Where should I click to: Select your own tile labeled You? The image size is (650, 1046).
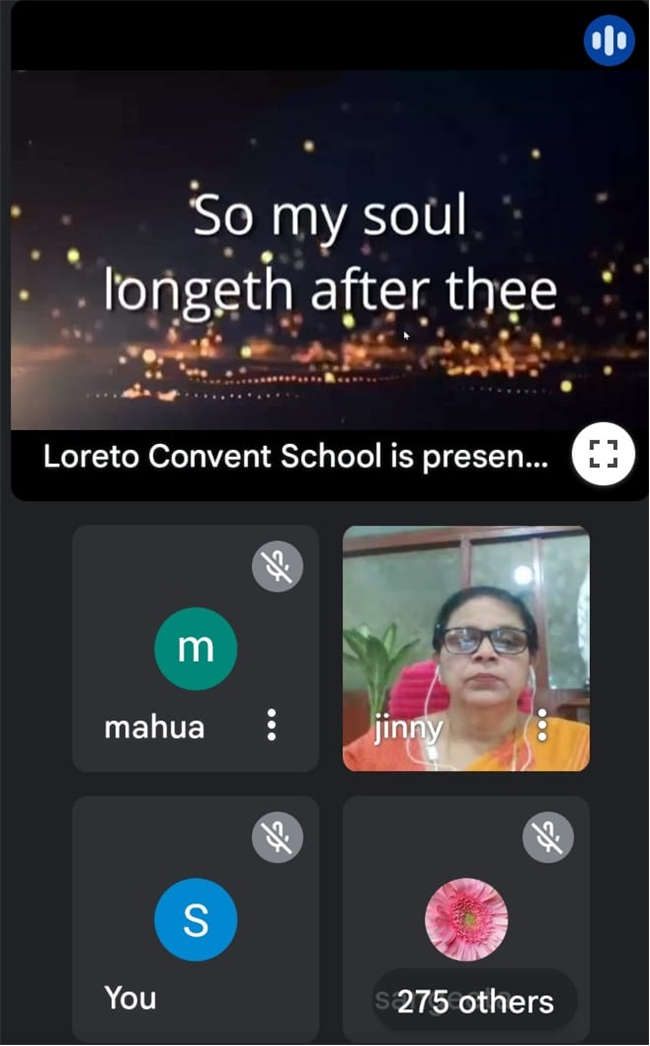[x=196, y=919]
